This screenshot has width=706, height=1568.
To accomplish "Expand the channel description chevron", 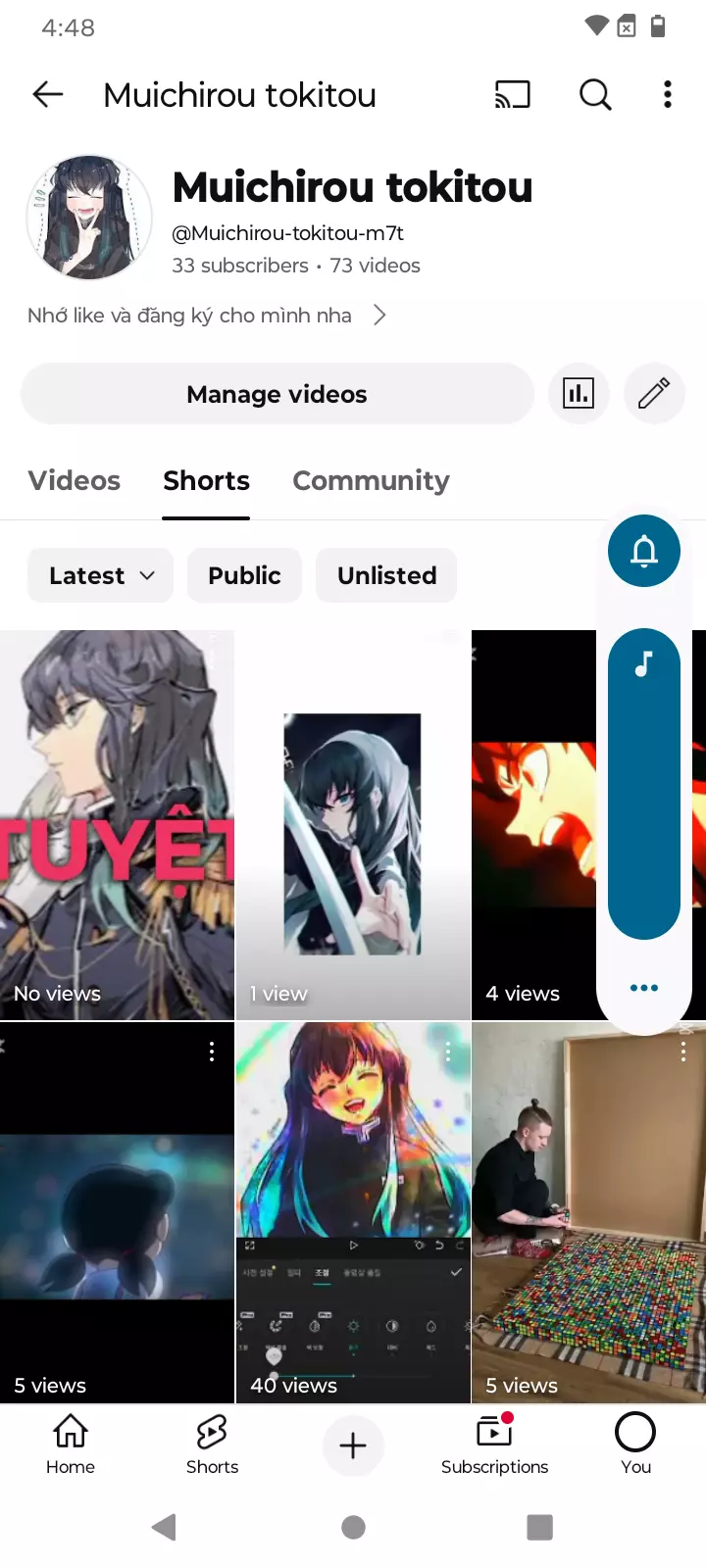I will [379, 315].
